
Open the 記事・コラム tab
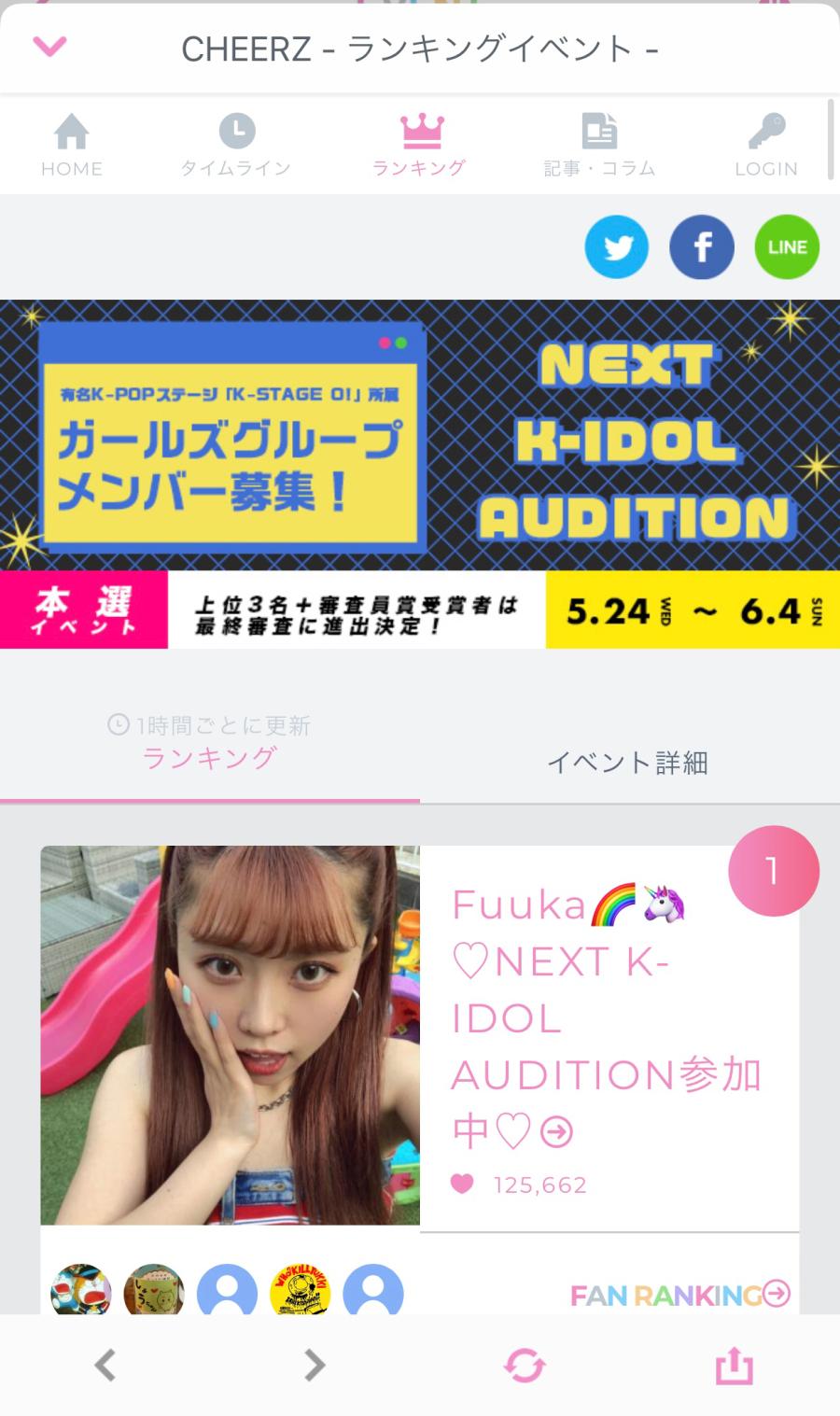point(599,145)
